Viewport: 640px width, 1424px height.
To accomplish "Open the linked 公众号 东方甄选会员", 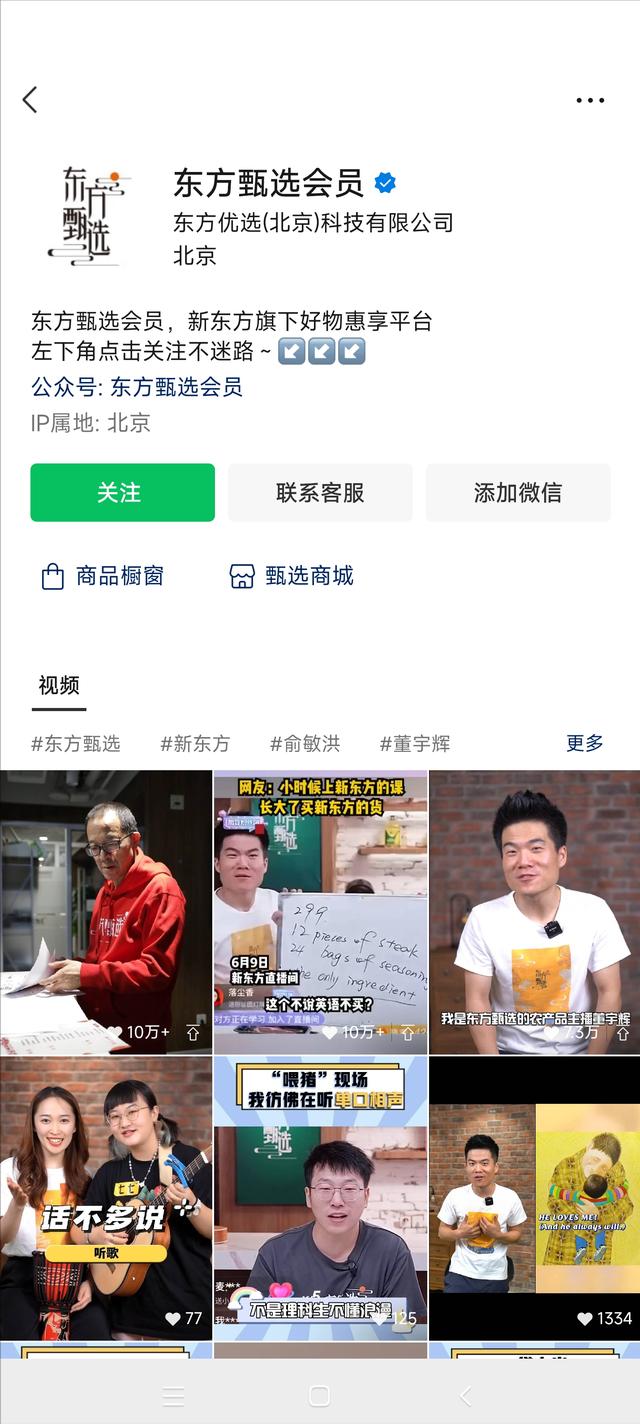I will pos(176,387).
